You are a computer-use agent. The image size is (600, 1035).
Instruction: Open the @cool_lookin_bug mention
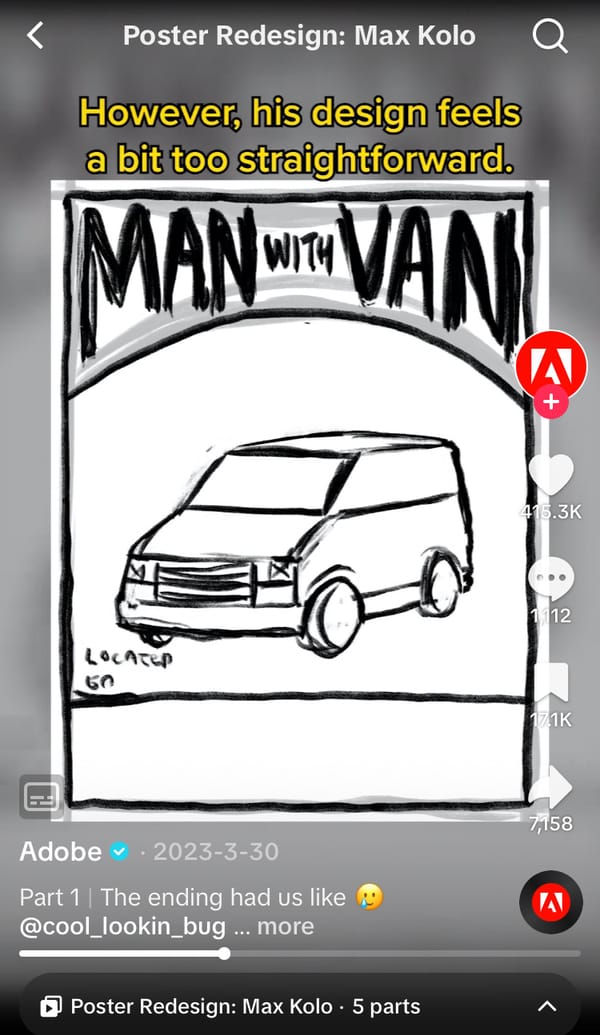click(x=122, y=926)
